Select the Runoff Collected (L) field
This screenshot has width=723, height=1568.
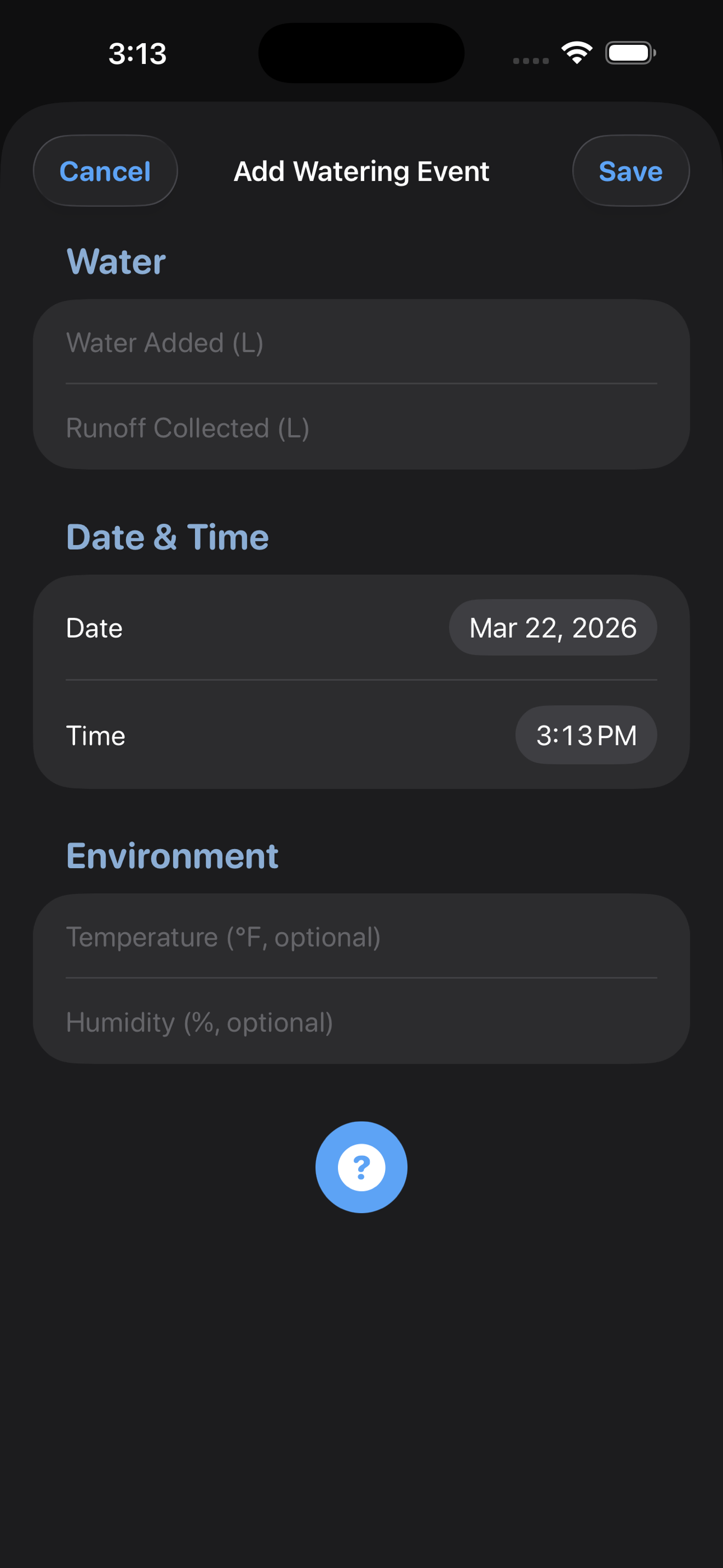click(x=360, y=428)
